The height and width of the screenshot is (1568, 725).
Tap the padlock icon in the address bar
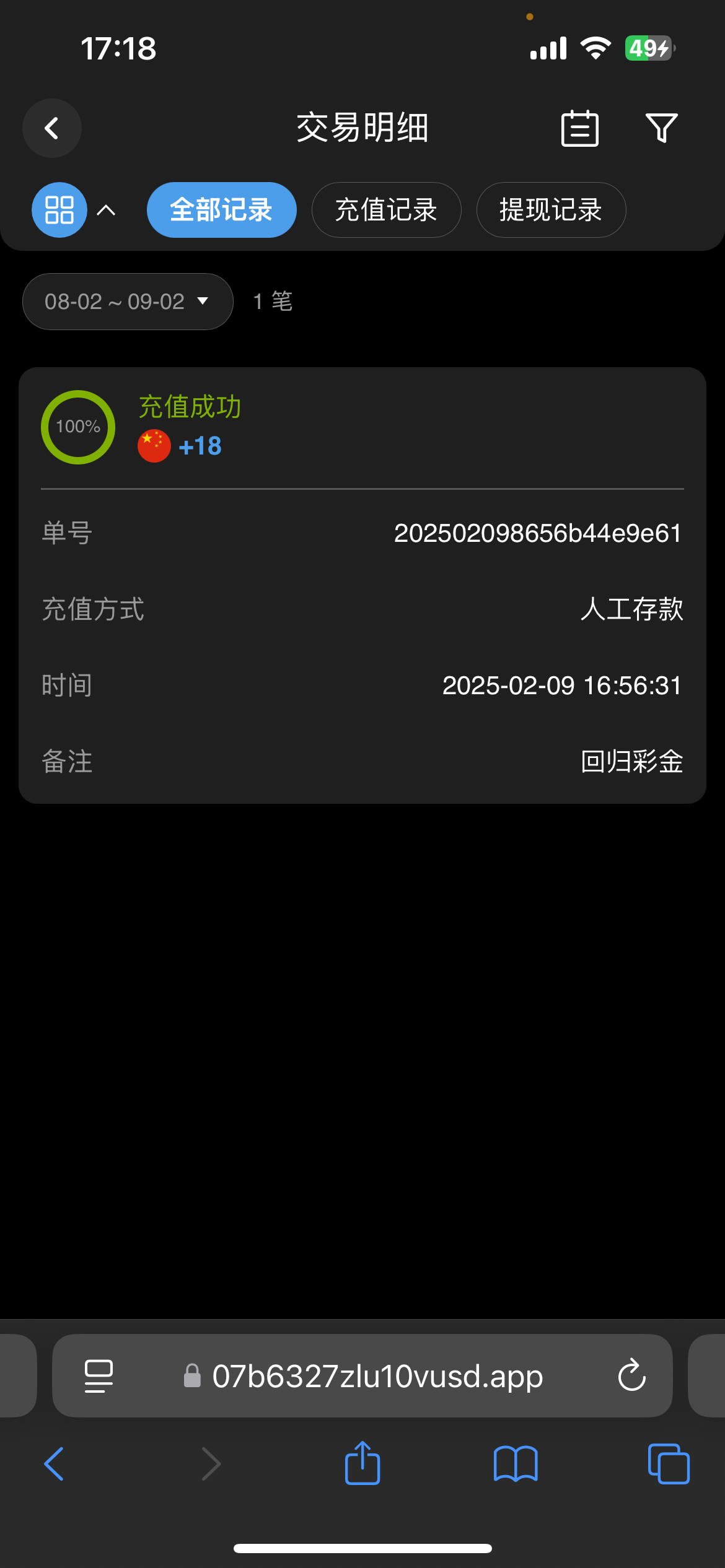pos(192,1375)
